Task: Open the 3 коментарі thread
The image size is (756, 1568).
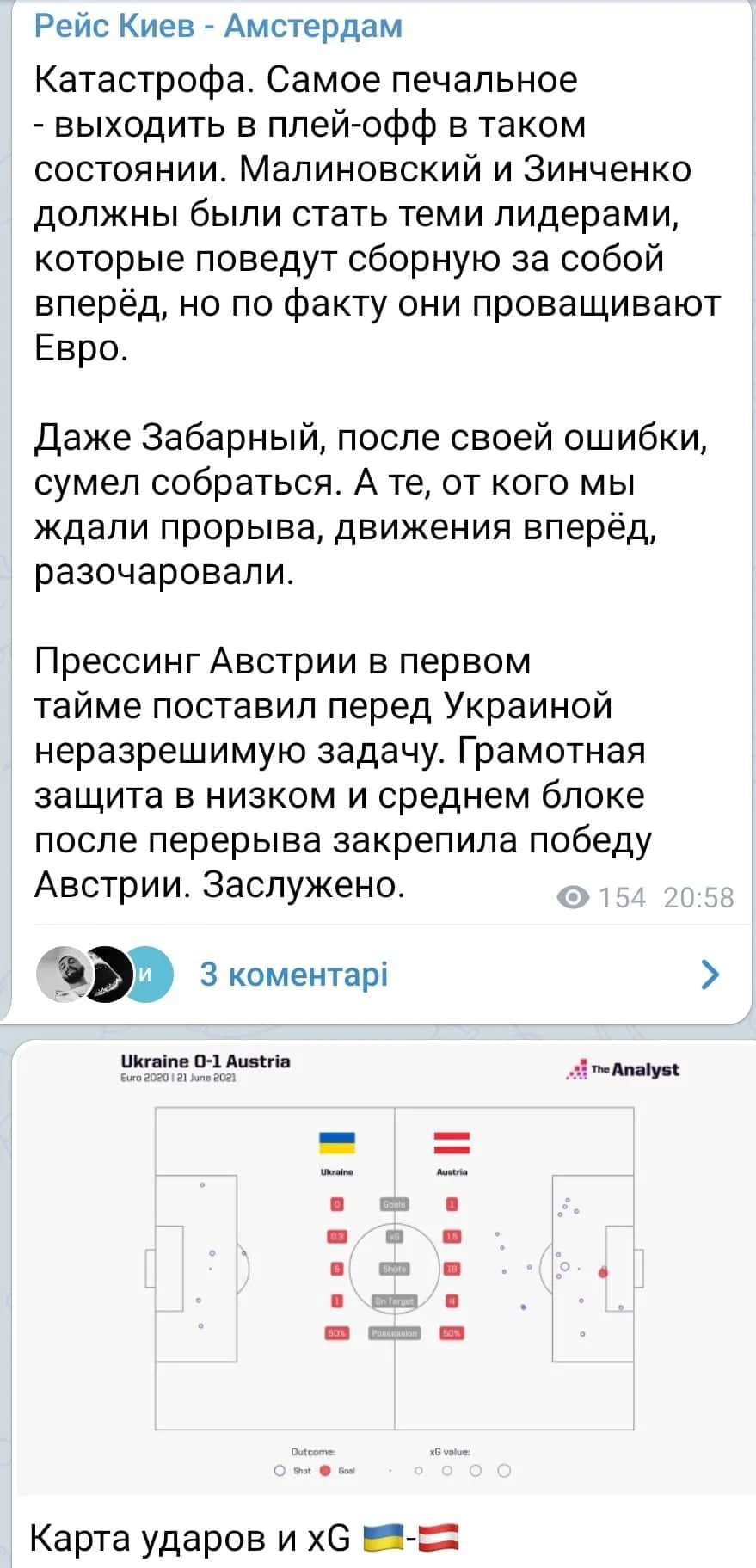Action: click(x=293, y=975)
